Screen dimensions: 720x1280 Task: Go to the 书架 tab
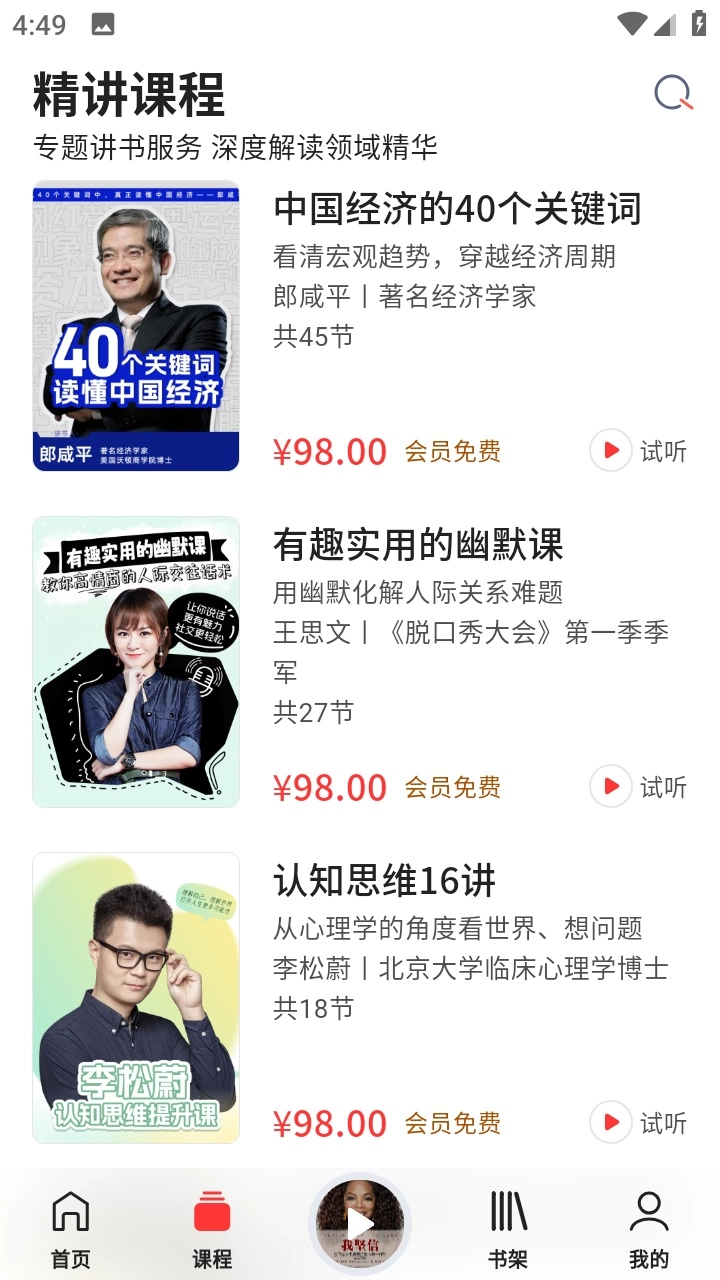point(508,1228)
